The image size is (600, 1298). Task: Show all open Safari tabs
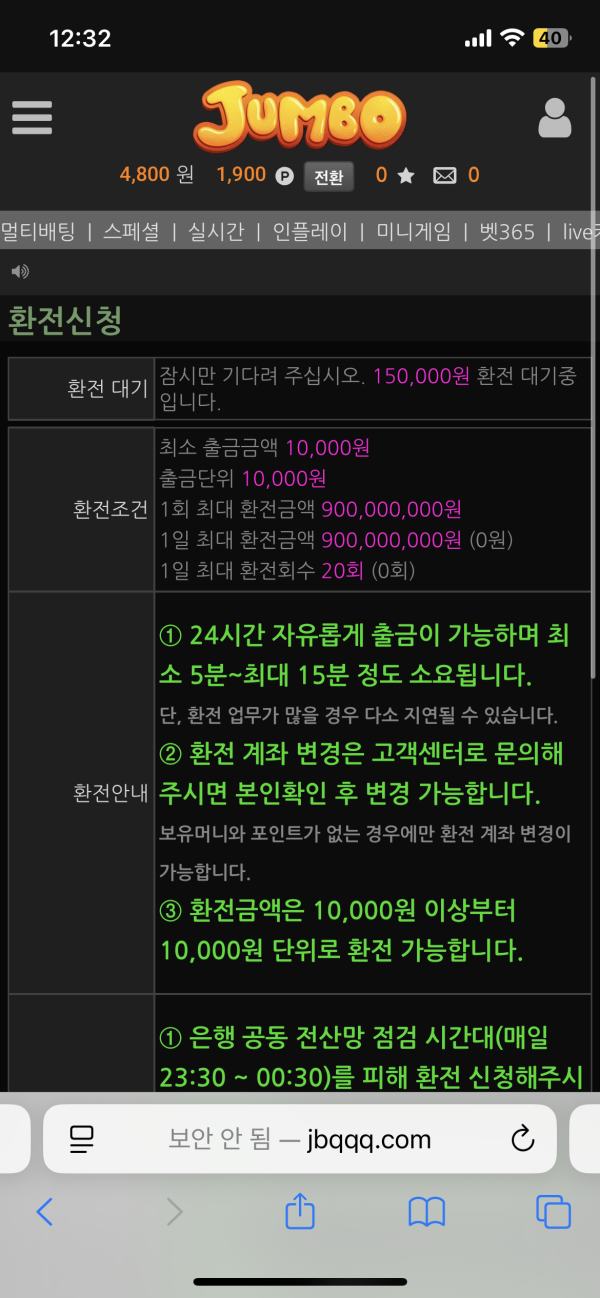point(553,1212)
